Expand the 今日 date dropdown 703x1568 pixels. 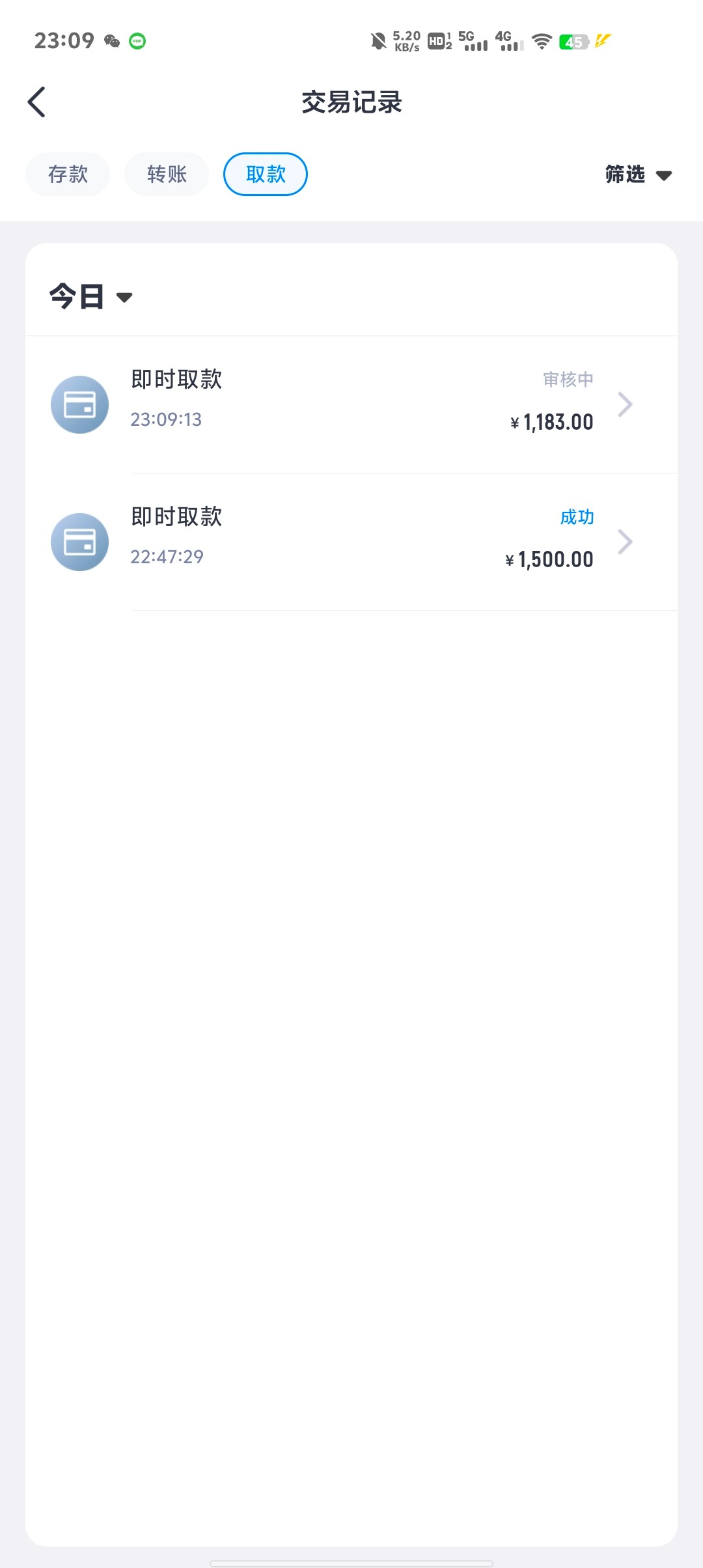[91, 297]
